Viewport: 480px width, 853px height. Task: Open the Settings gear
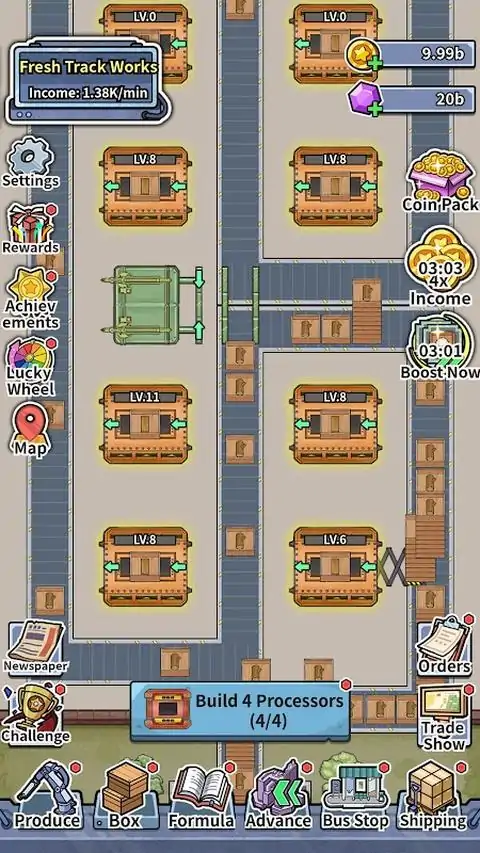[x=30, y=162]
